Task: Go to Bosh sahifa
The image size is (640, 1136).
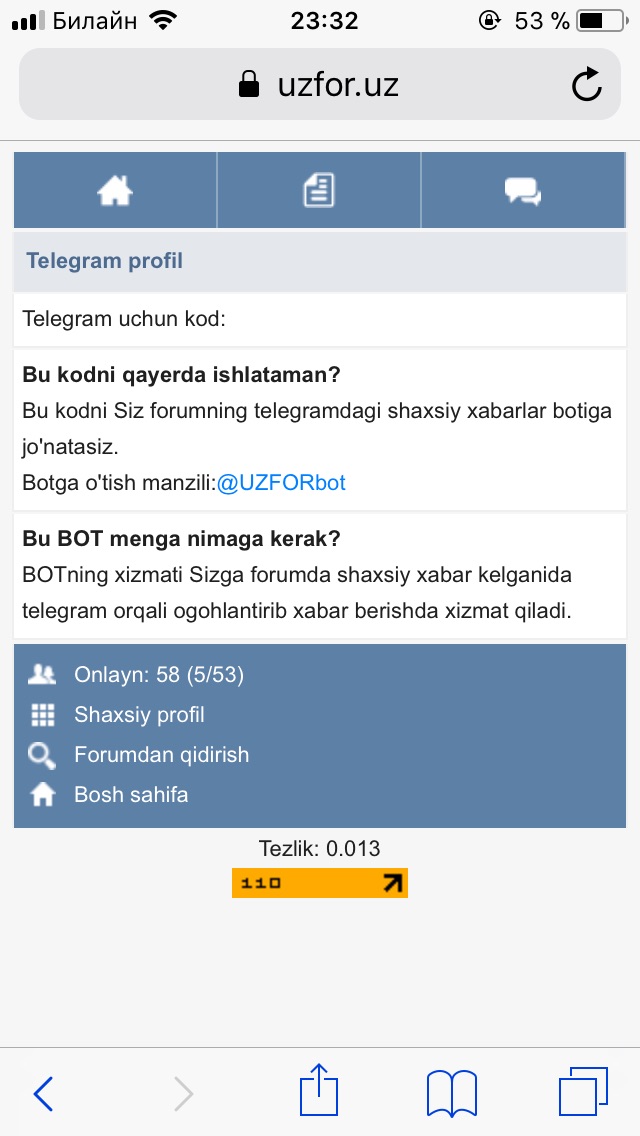Action: tap(130, 795)
